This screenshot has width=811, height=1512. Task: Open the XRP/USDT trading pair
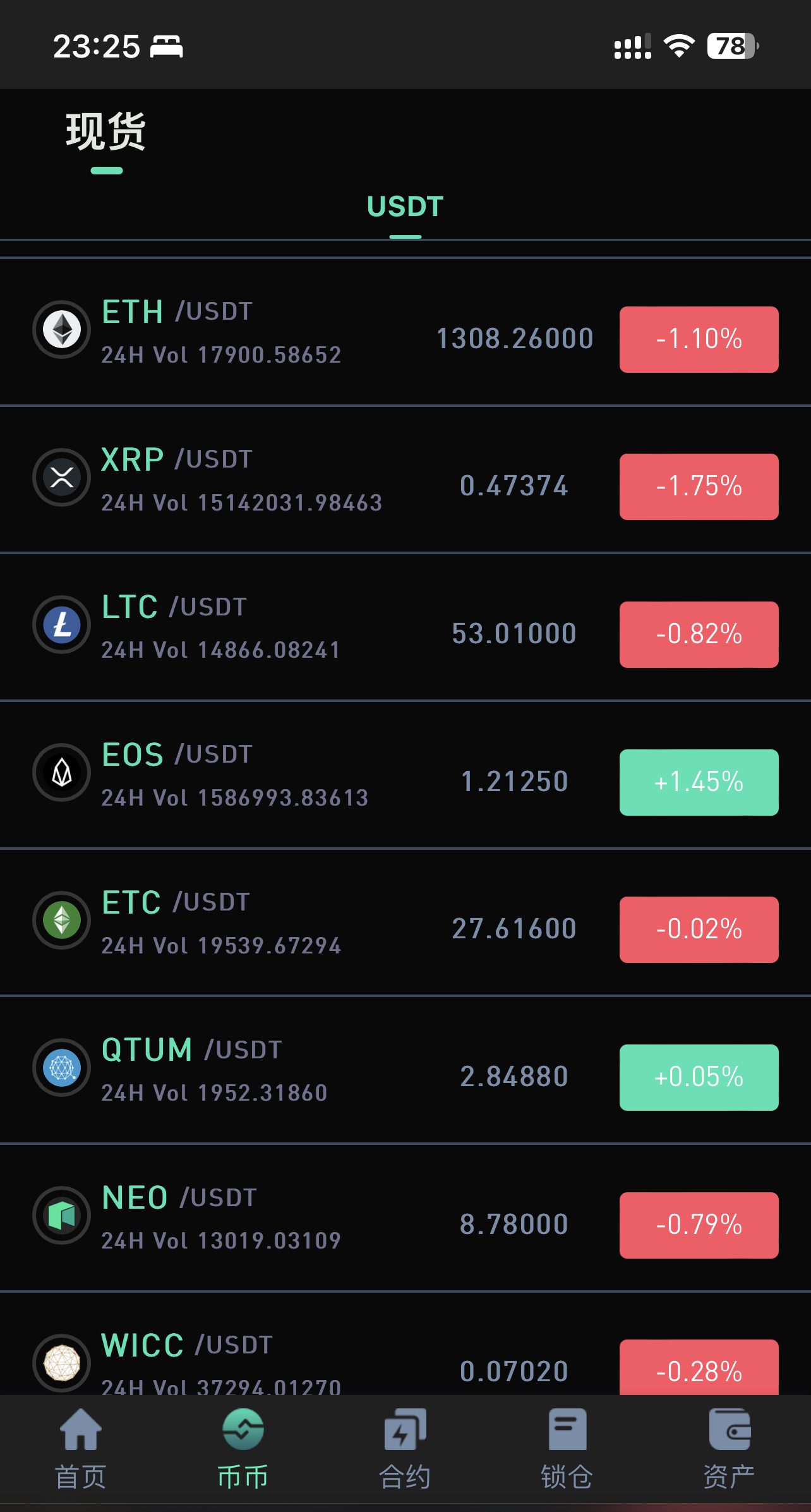click(x=404, y=481)
